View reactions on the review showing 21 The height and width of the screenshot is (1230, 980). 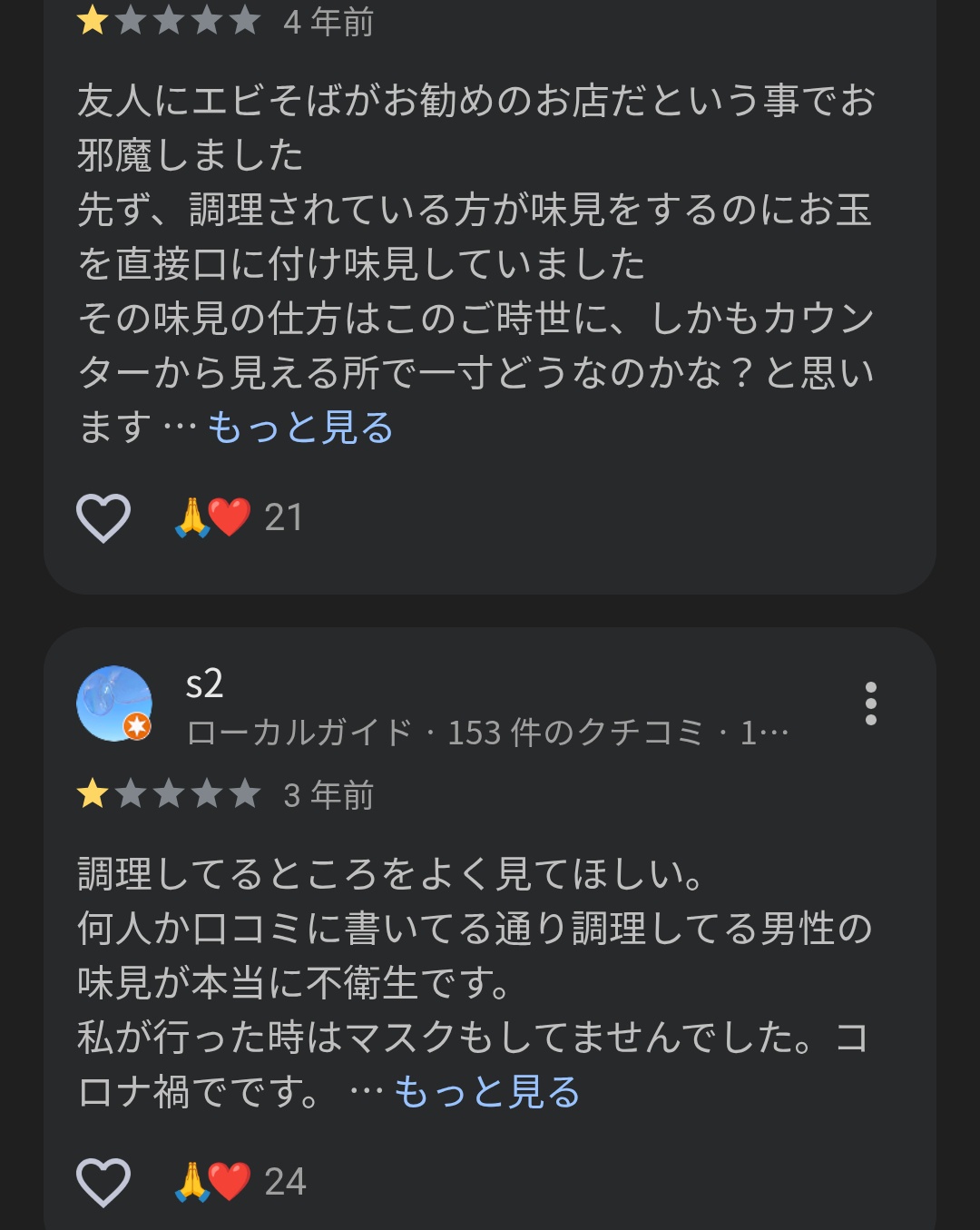pyautogui.click(x=238, y=517)
